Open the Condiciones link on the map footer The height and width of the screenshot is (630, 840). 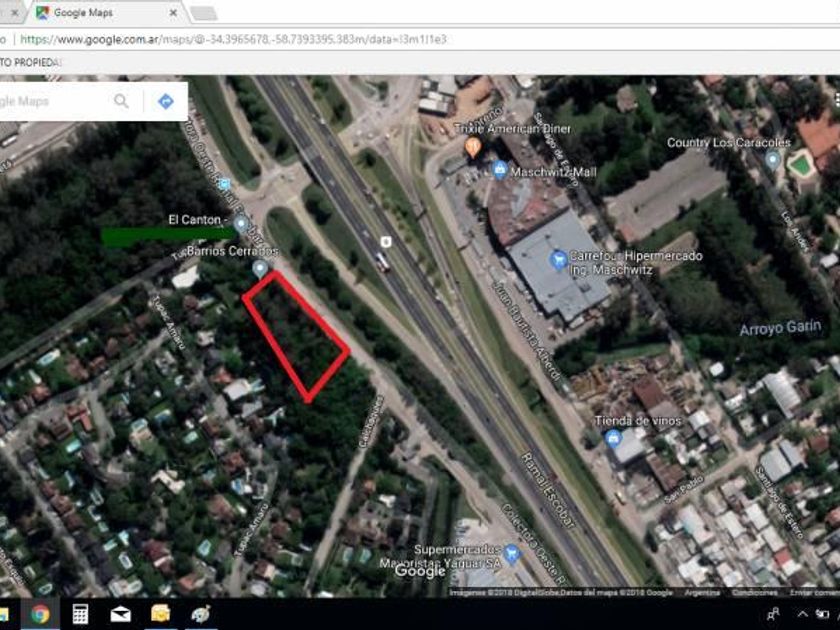[754, 592]
